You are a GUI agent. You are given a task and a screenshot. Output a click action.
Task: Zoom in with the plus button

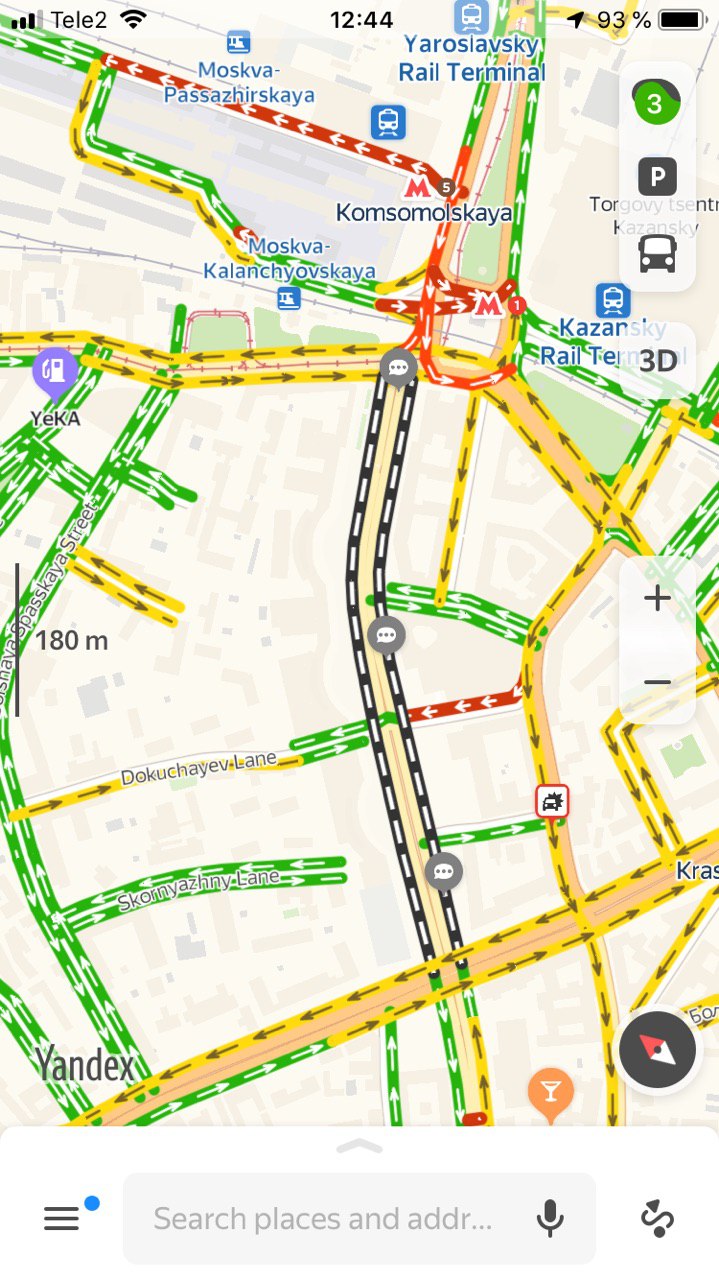click(657, 599)
